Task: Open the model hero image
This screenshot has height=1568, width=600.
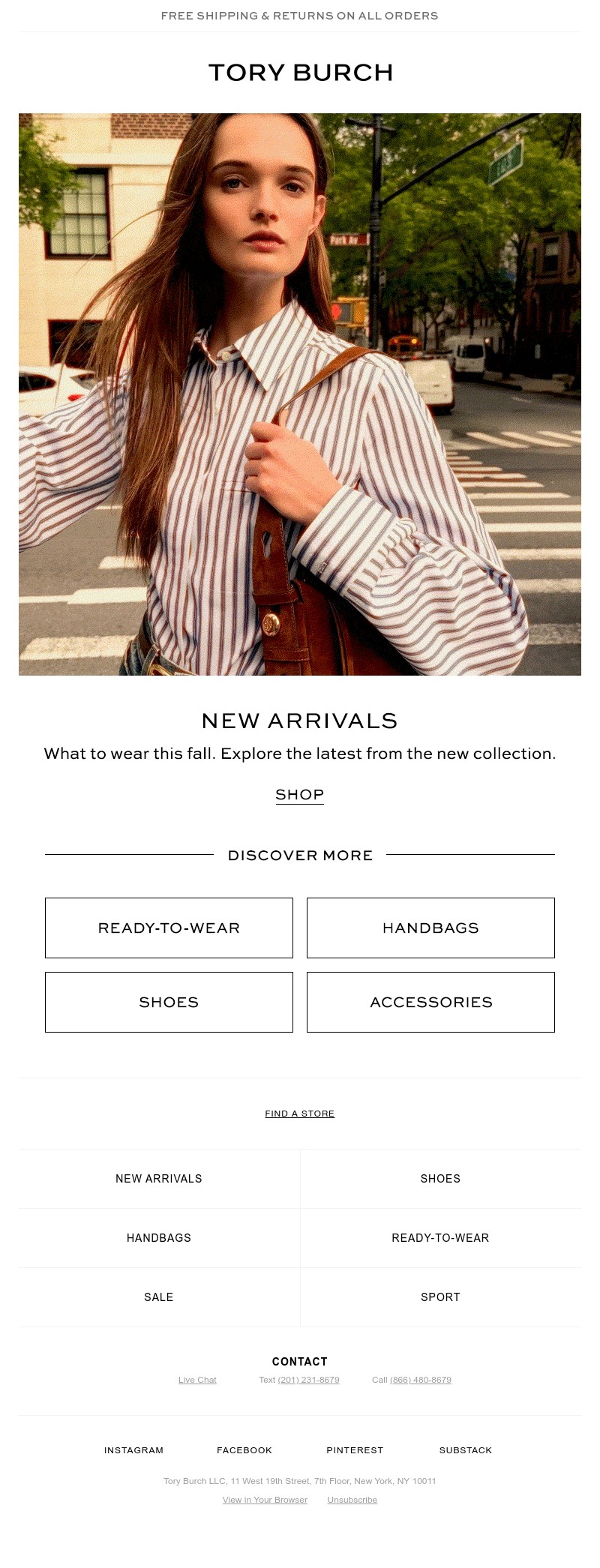Action: point(300,394)
